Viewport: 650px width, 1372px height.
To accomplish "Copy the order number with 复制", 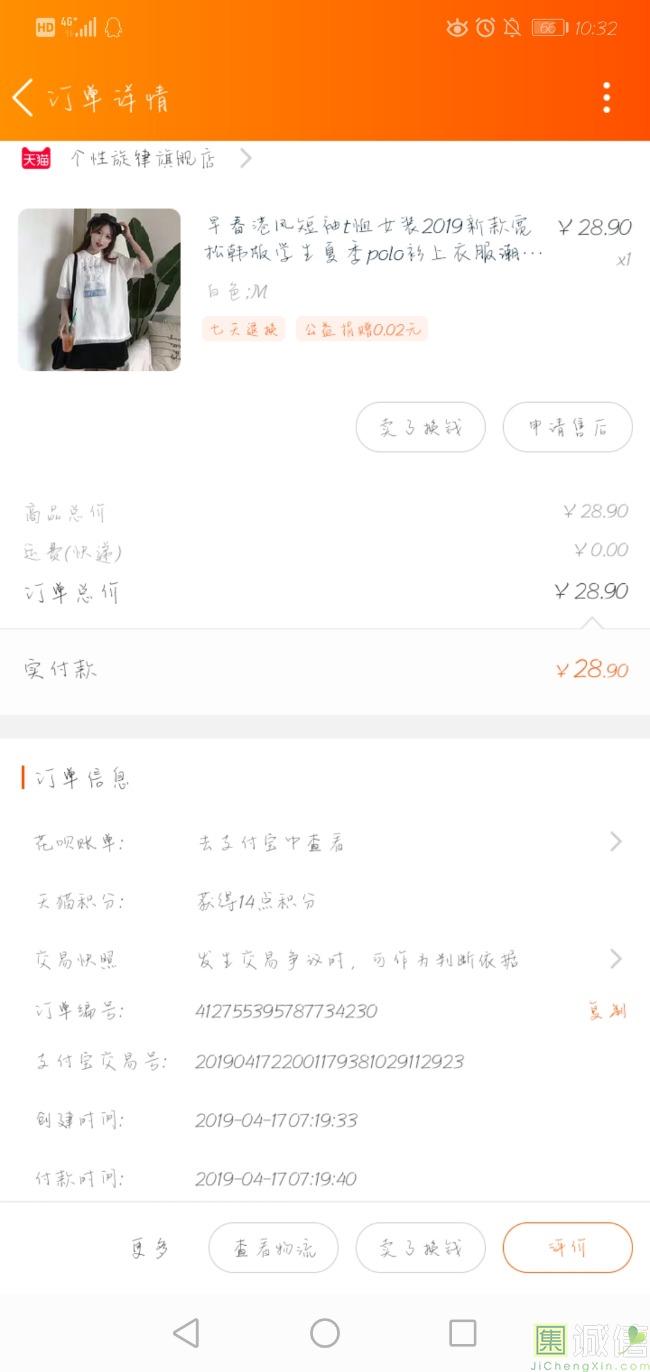I will click(606, 1011).
